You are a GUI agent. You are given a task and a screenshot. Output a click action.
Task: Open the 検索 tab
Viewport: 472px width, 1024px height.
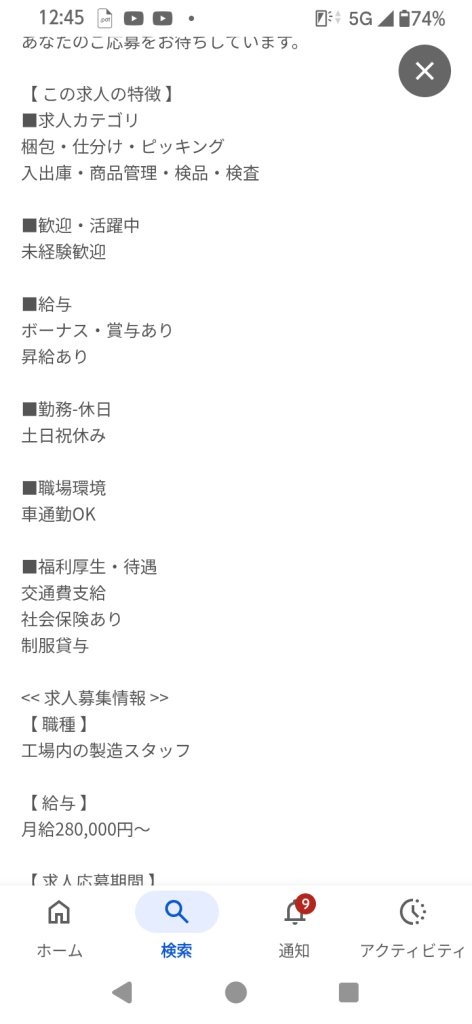[x=177, y=926]
